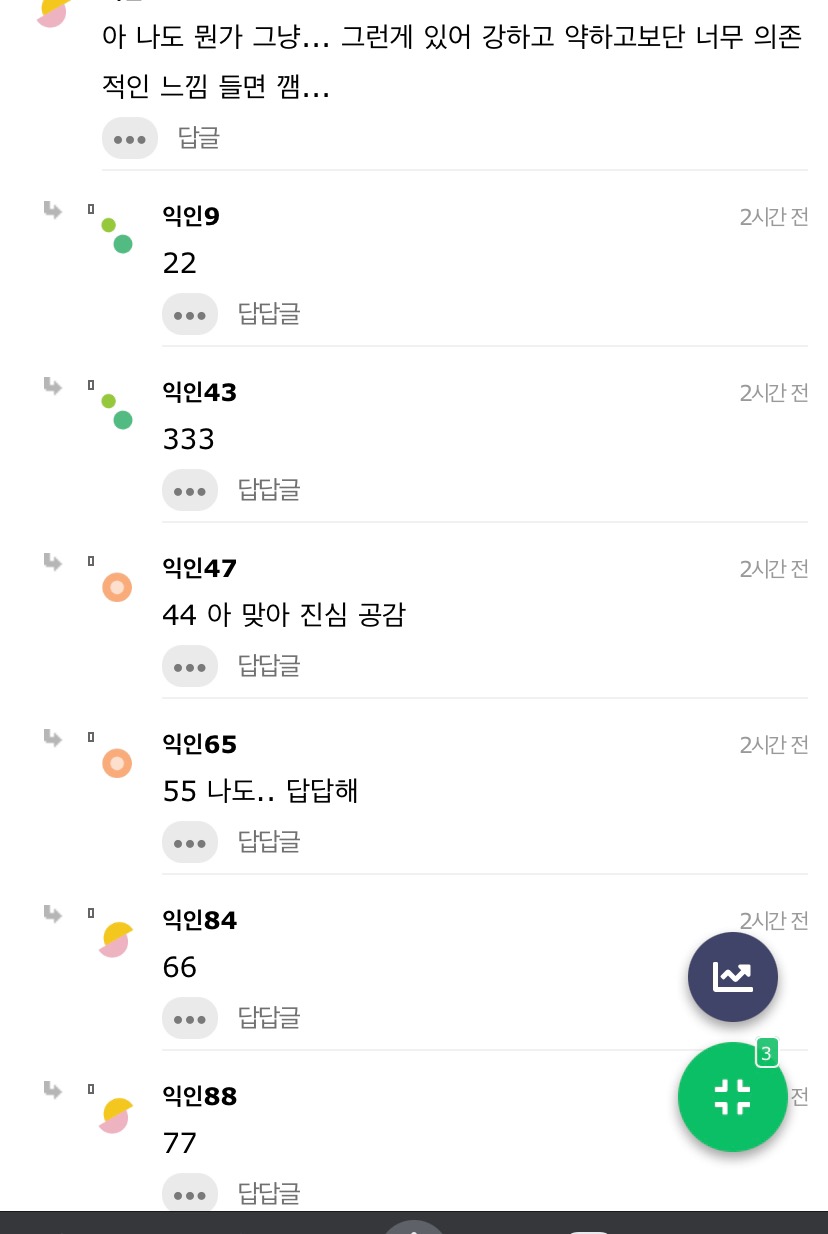
Task: Open more options on 익인43's comment
Action: (190, 490)
